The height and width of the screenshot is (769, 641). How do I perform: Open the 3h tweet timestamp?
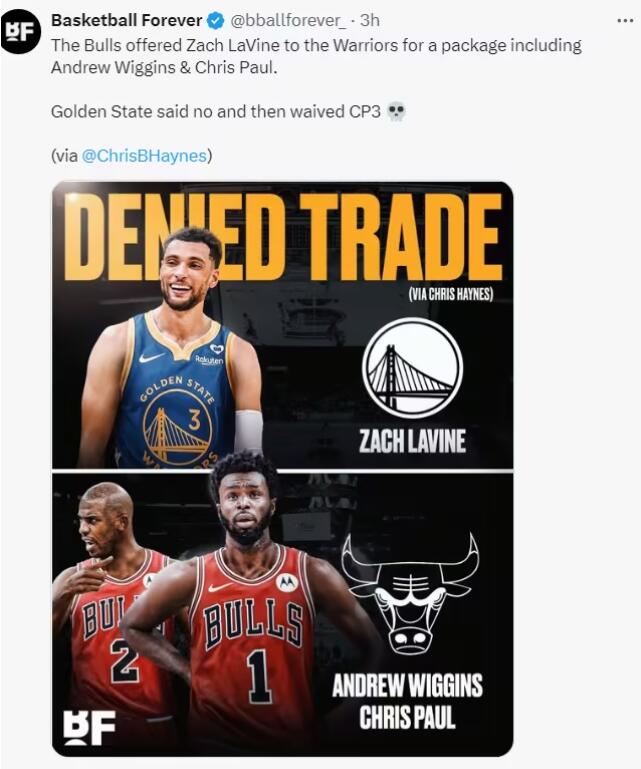tap(370, 20)
